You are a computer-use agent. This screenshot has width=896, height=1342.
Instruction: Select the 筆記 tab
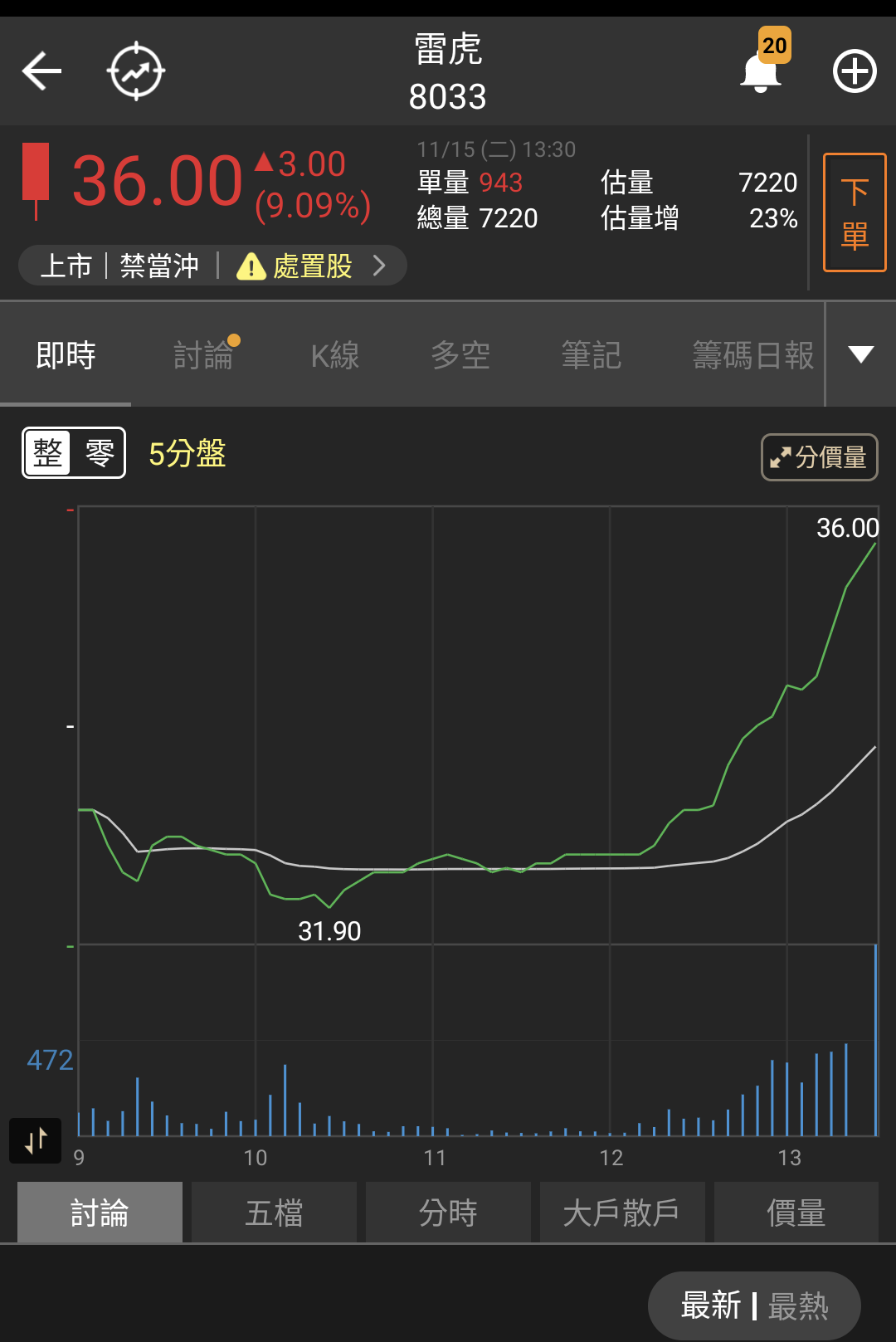click(x=592, y=355)
